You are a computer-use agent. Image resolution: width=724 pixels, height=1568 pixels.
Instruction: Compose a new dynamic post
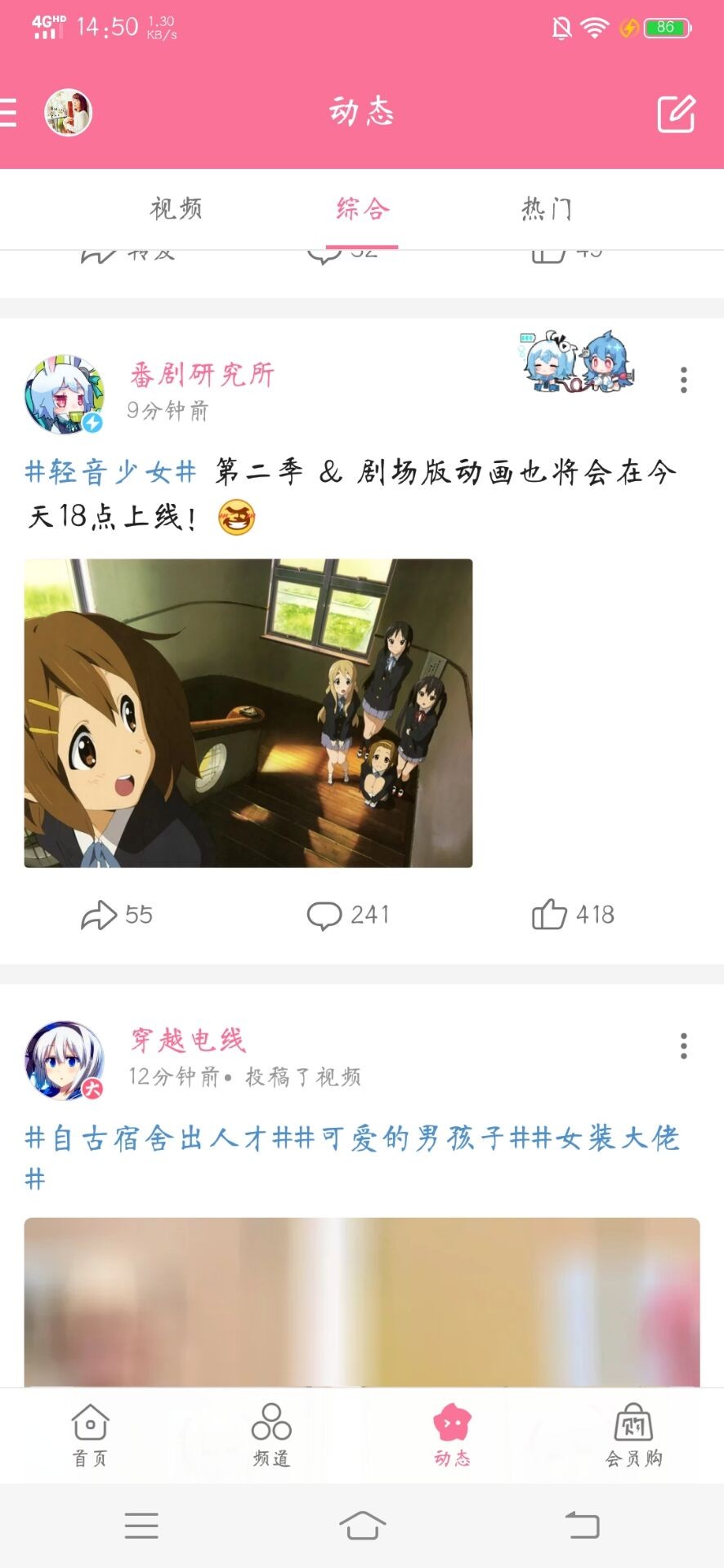[x=677, y=114]
